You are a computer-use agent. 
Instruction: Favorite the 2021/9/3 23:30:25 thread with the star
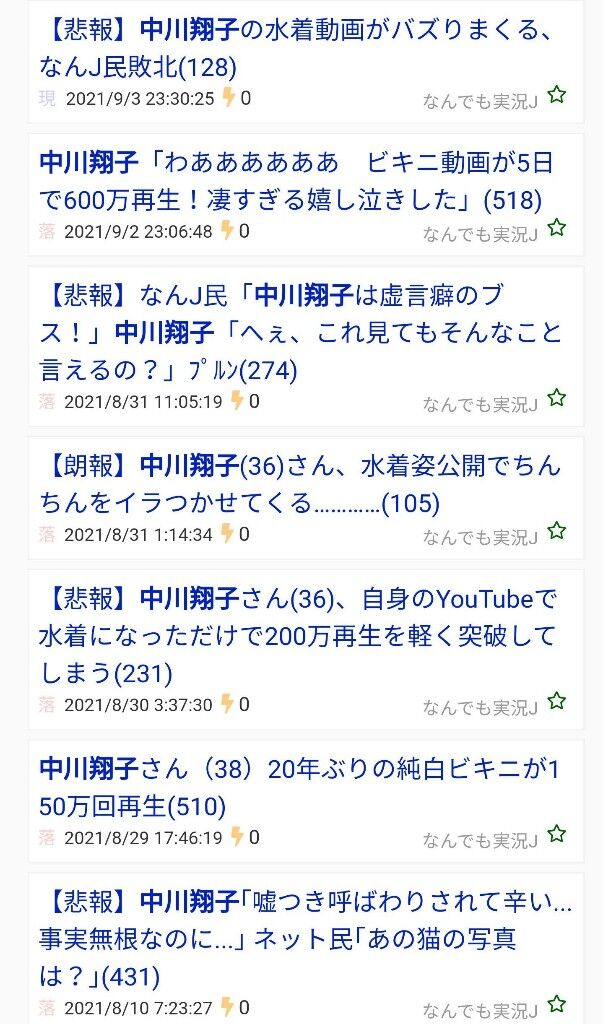point(557,95)
